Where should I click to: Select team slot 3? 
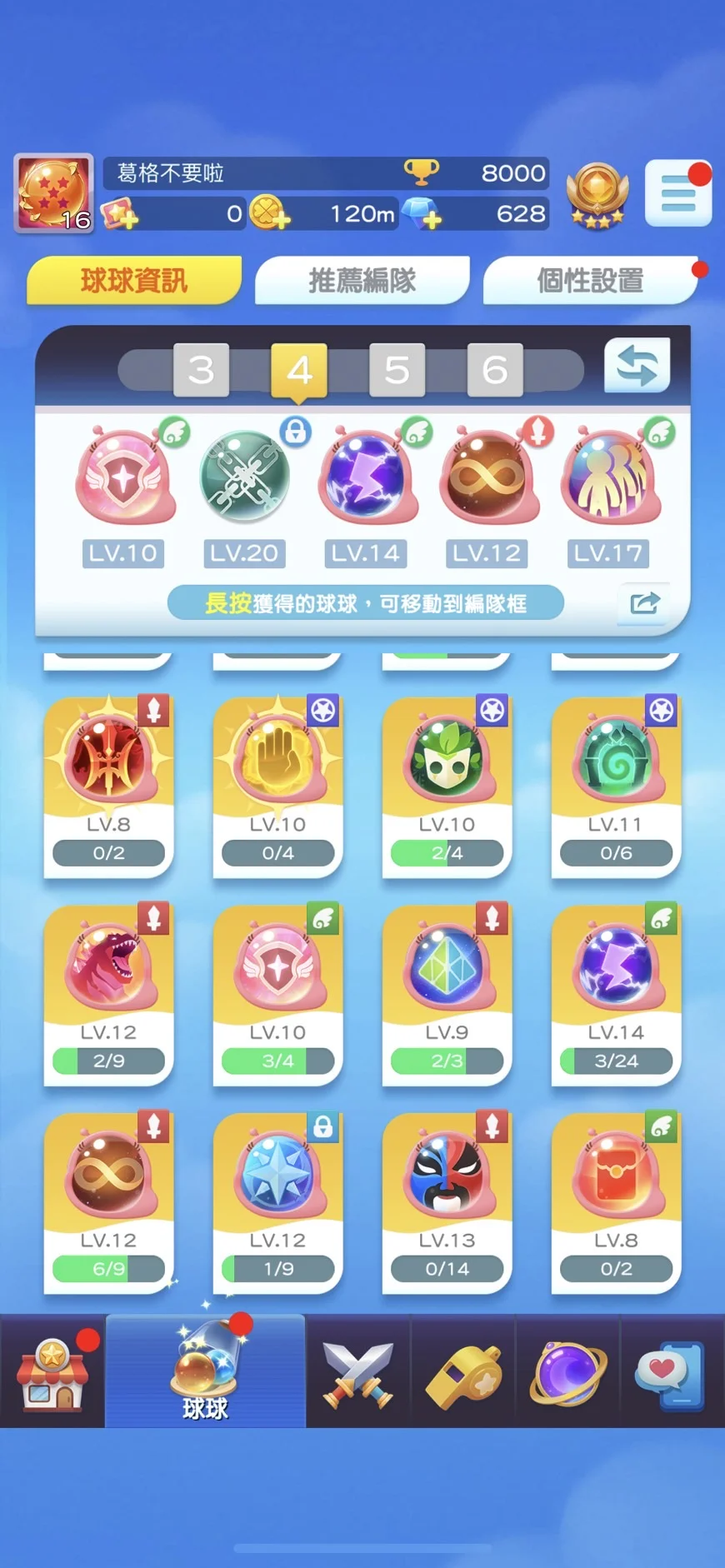(x=201, y=370)
